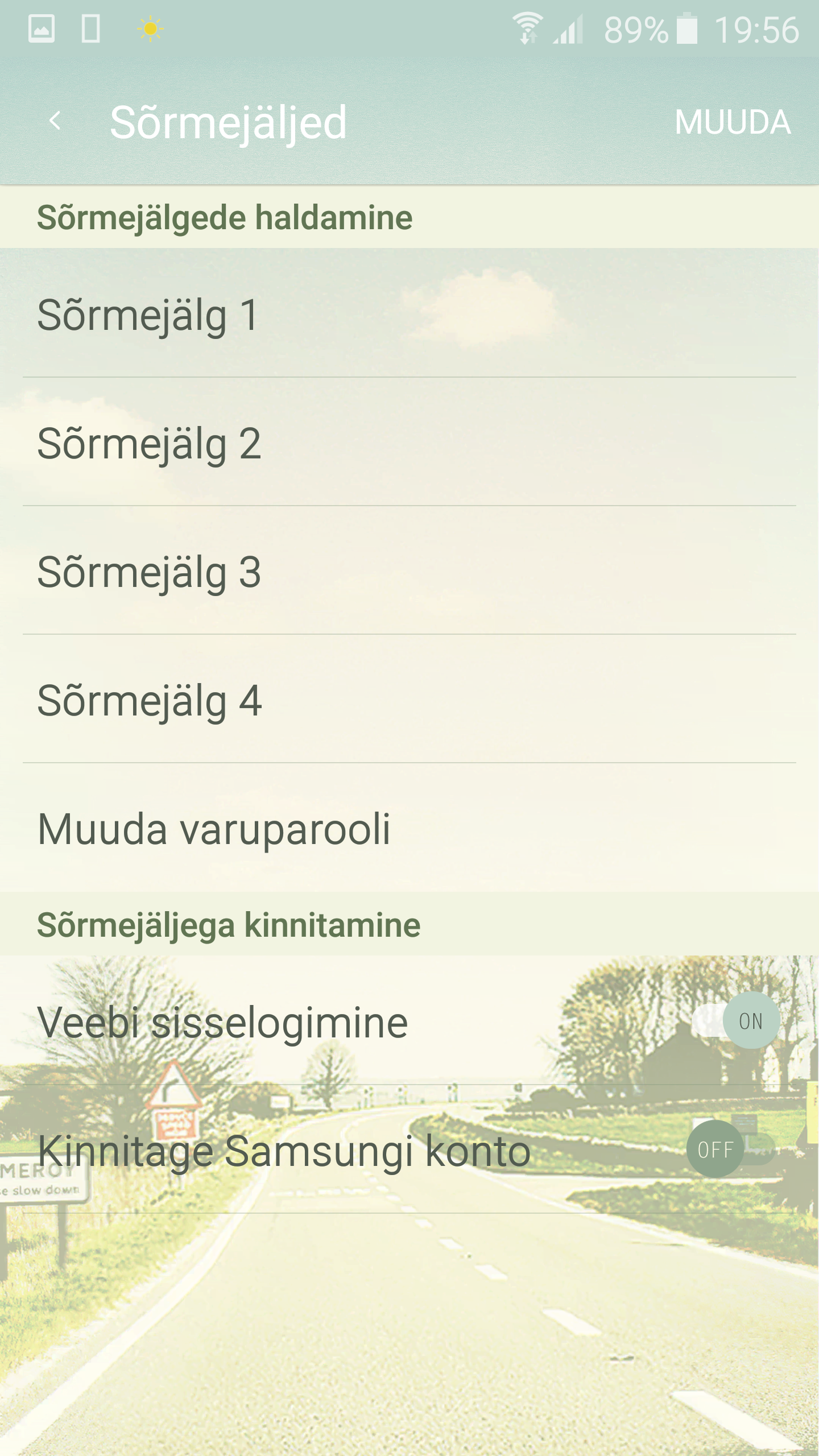Select Sõrmejälg 3
Viewport: 819px width, 1456px height.
point(409,570)
